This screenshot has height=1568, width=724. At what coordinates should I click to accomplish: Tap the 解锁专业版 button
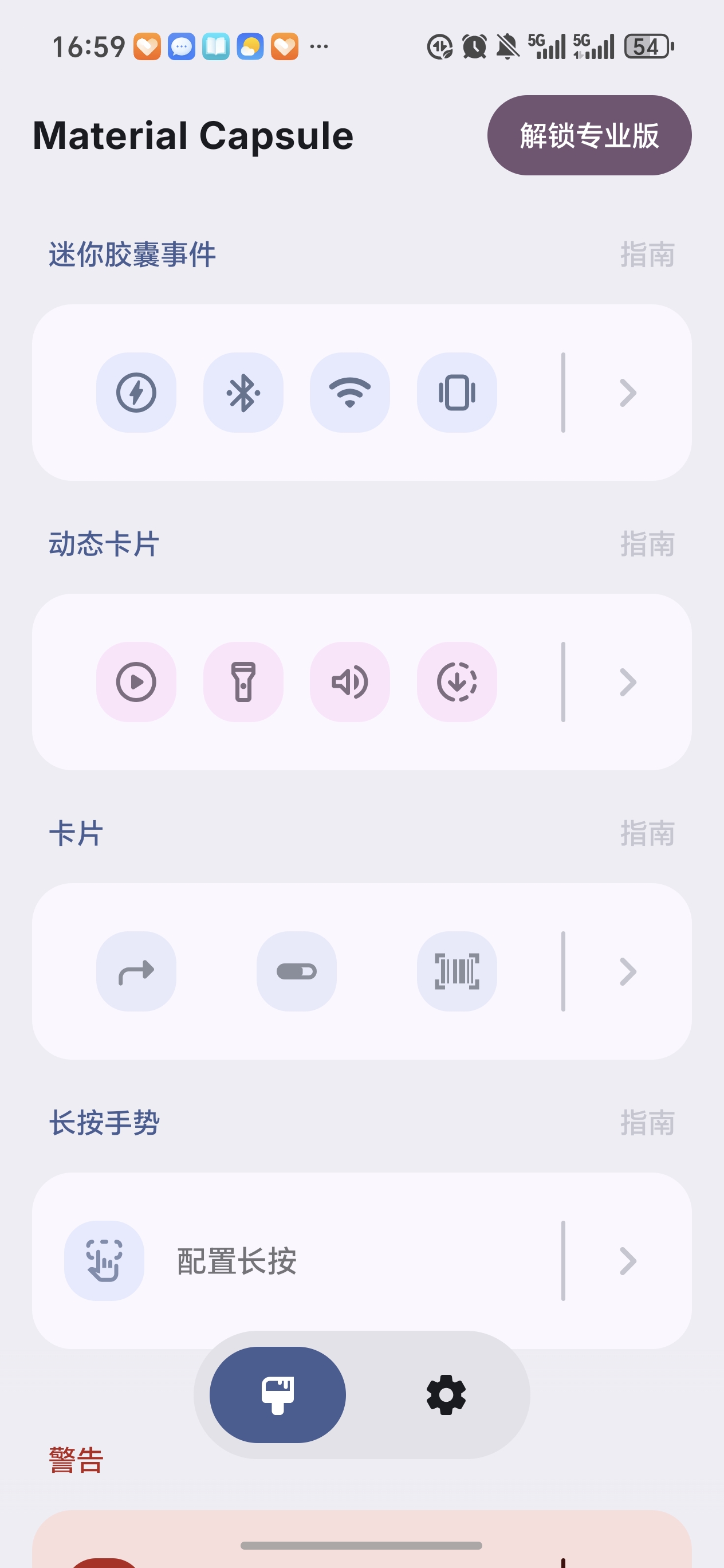588,135
